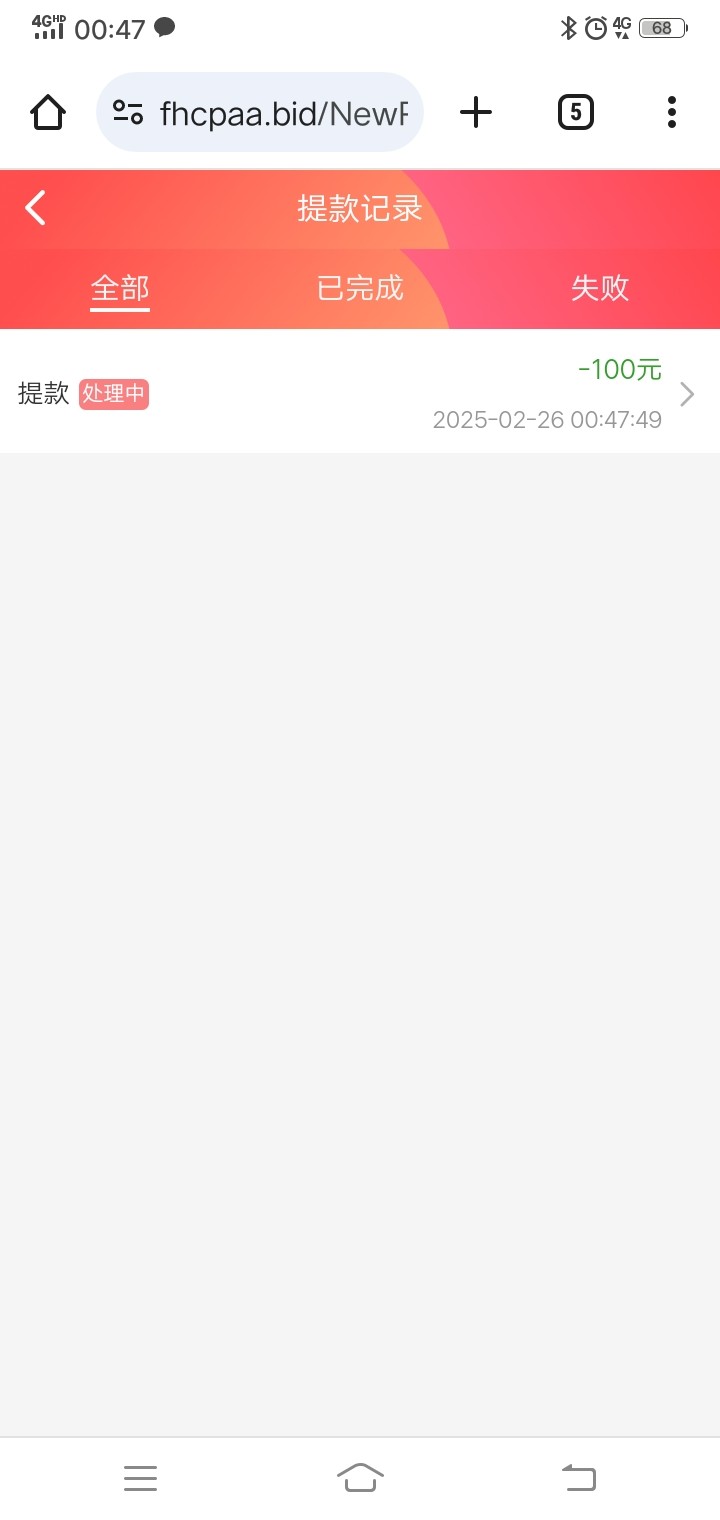Open the system recent apps button
The image size is (720, 1520).
[x=141, y=1478]
